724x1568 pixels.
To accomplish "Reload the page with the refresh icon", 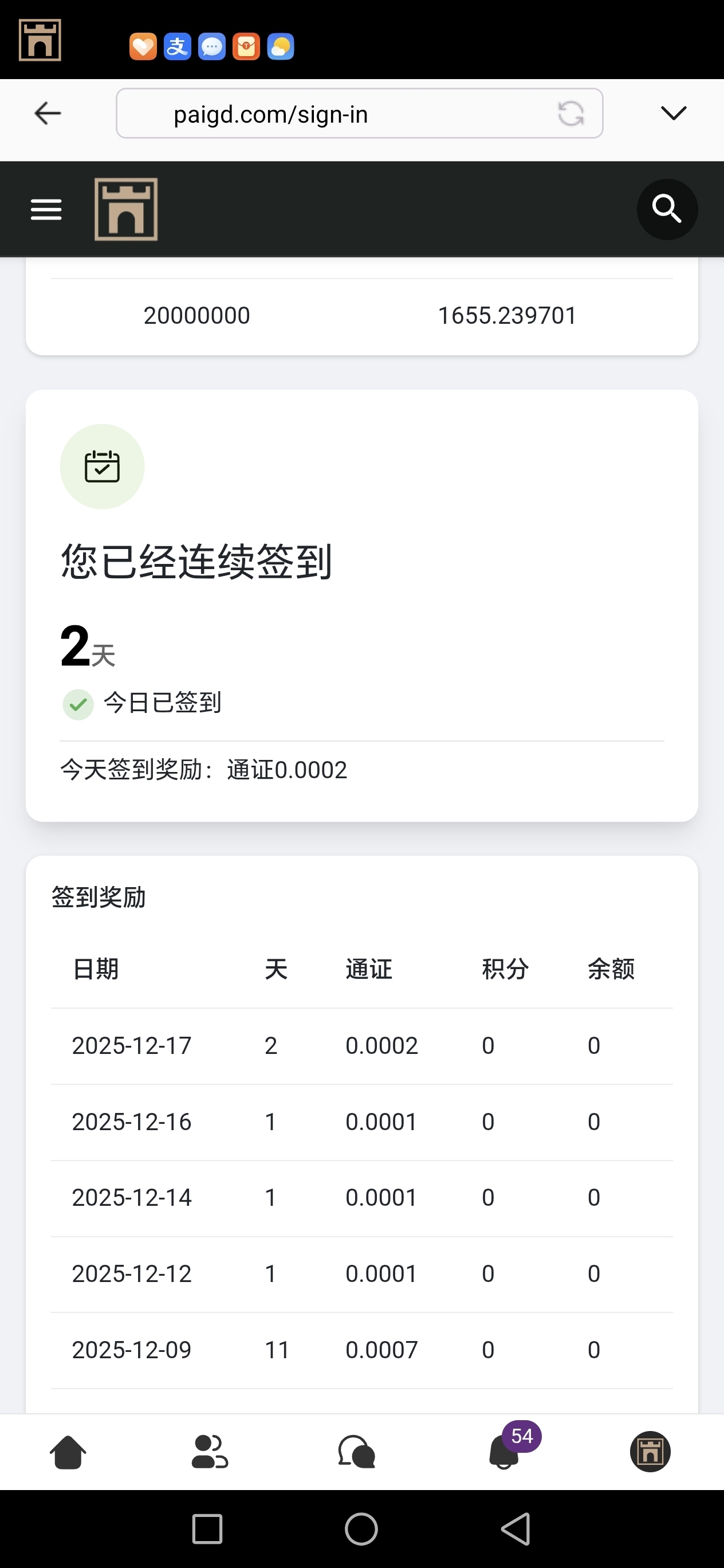I will [570, 114].
